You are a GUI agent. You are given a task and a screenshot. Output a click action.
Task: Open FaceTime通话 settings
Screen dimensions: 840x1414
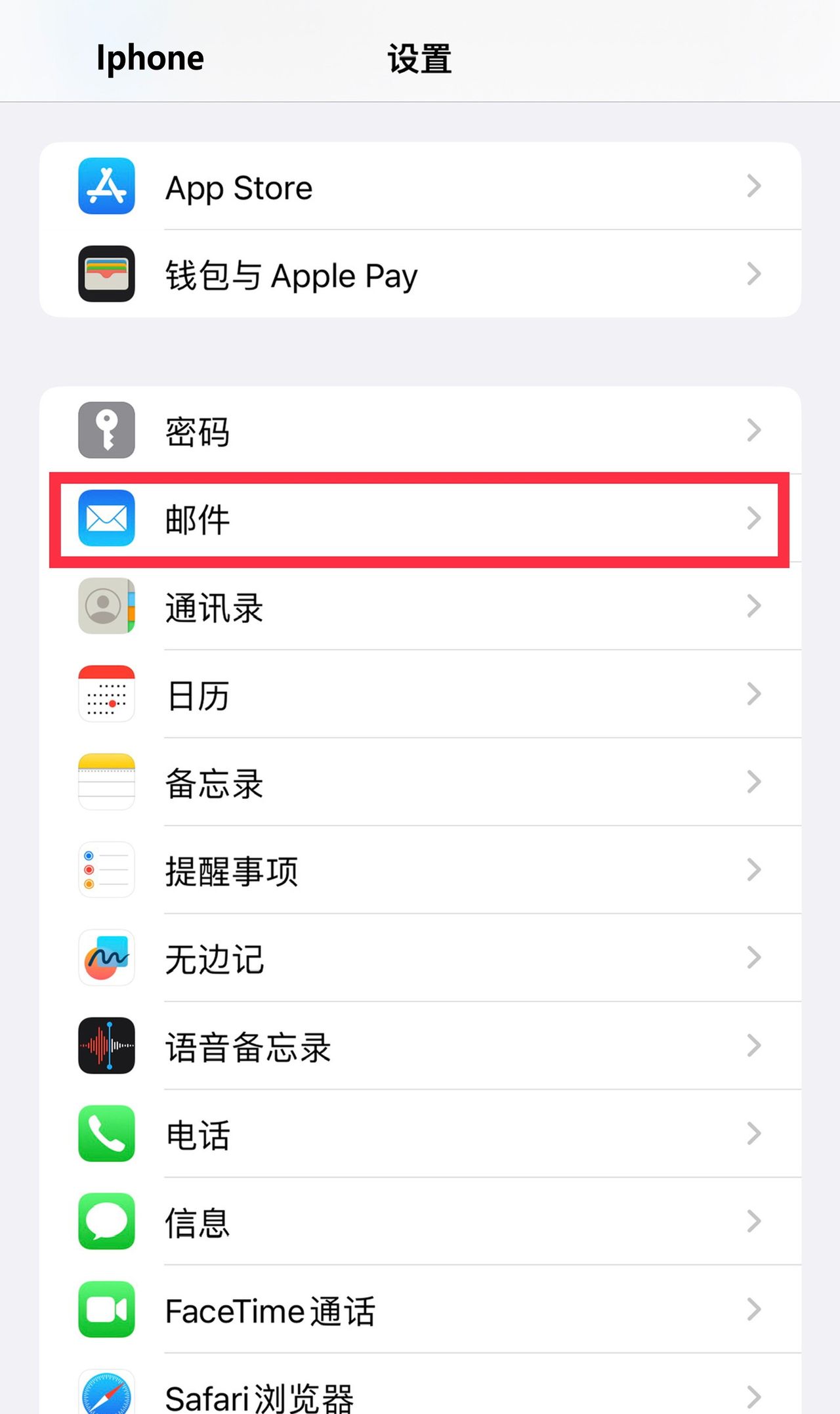click(x=420, y=1310)
